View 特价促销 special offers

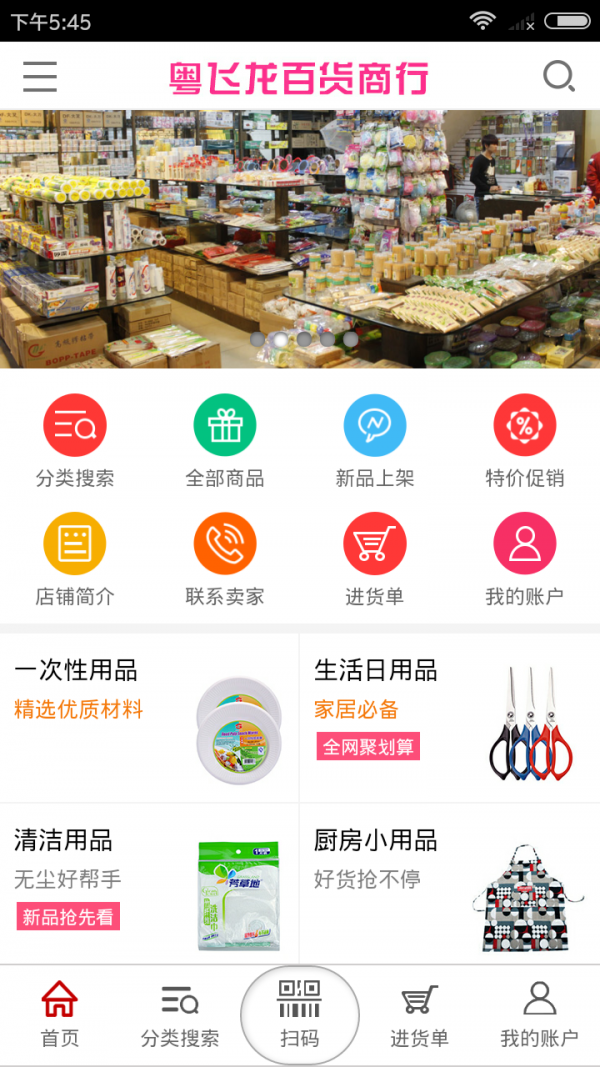[x=525, y=442]
